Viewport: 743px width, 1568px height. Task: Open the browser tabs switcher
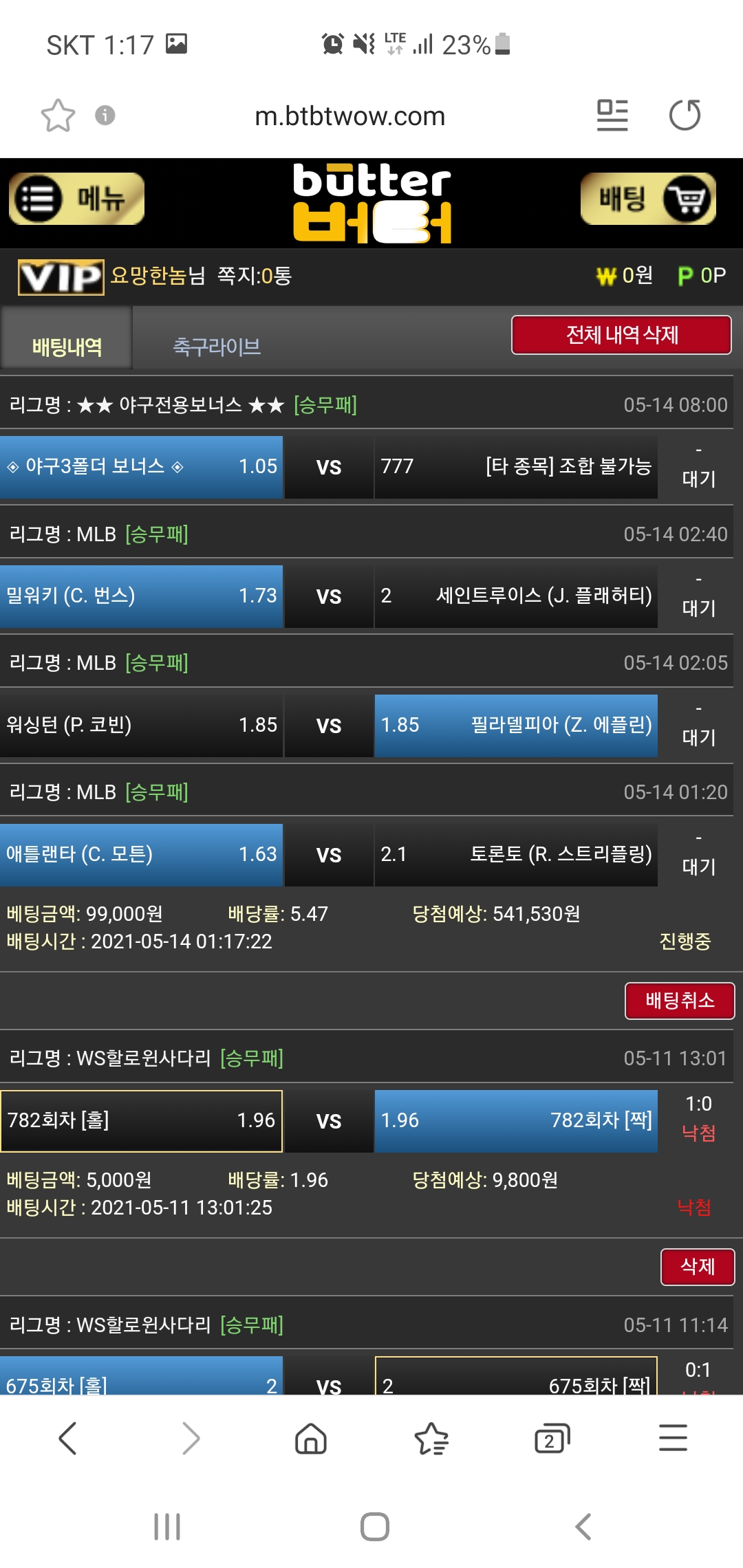click(x=552, y=1438)
